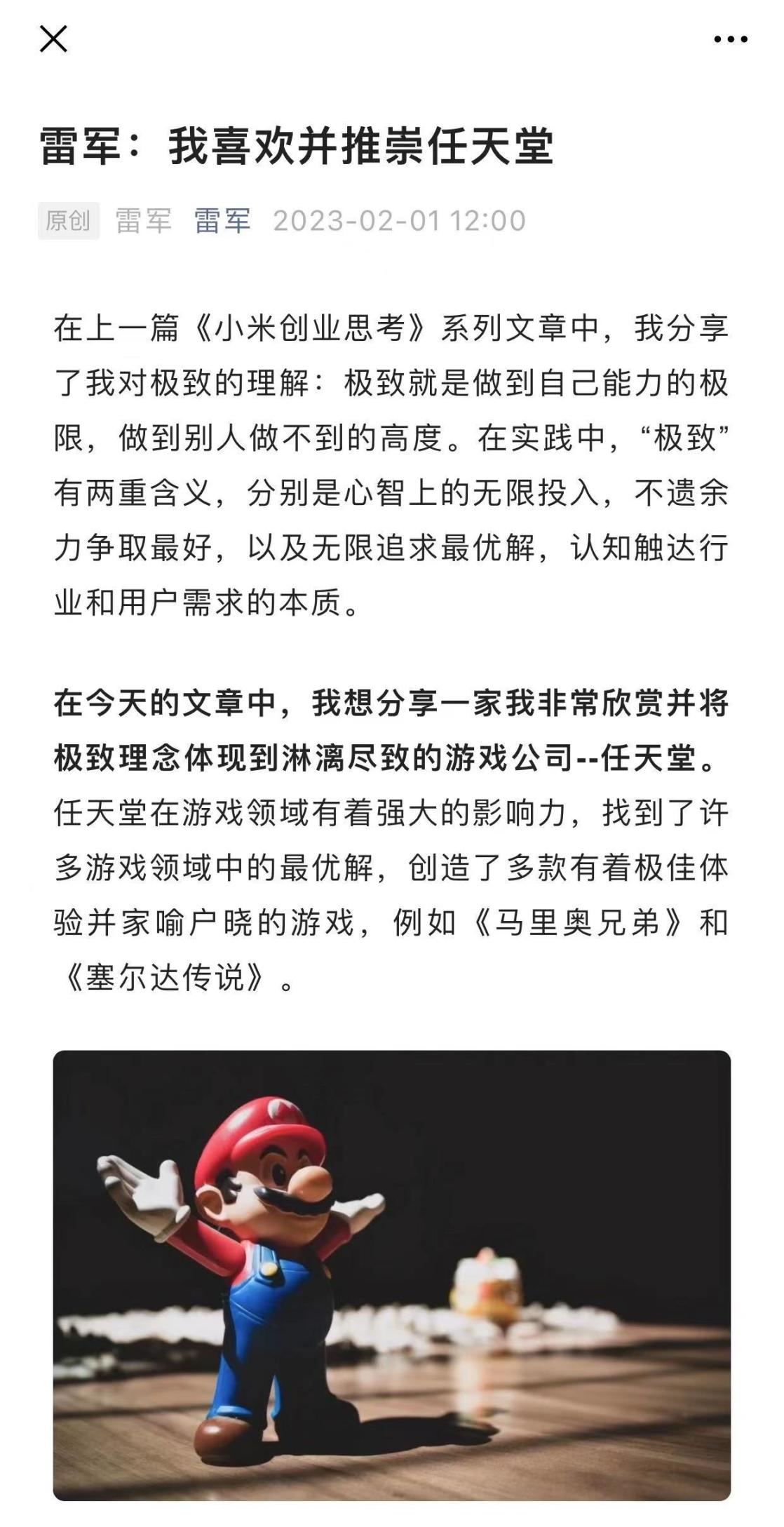Close the article with the X icon
The height and width of the screenshot is (1527, 784).
tap(53, 39)
